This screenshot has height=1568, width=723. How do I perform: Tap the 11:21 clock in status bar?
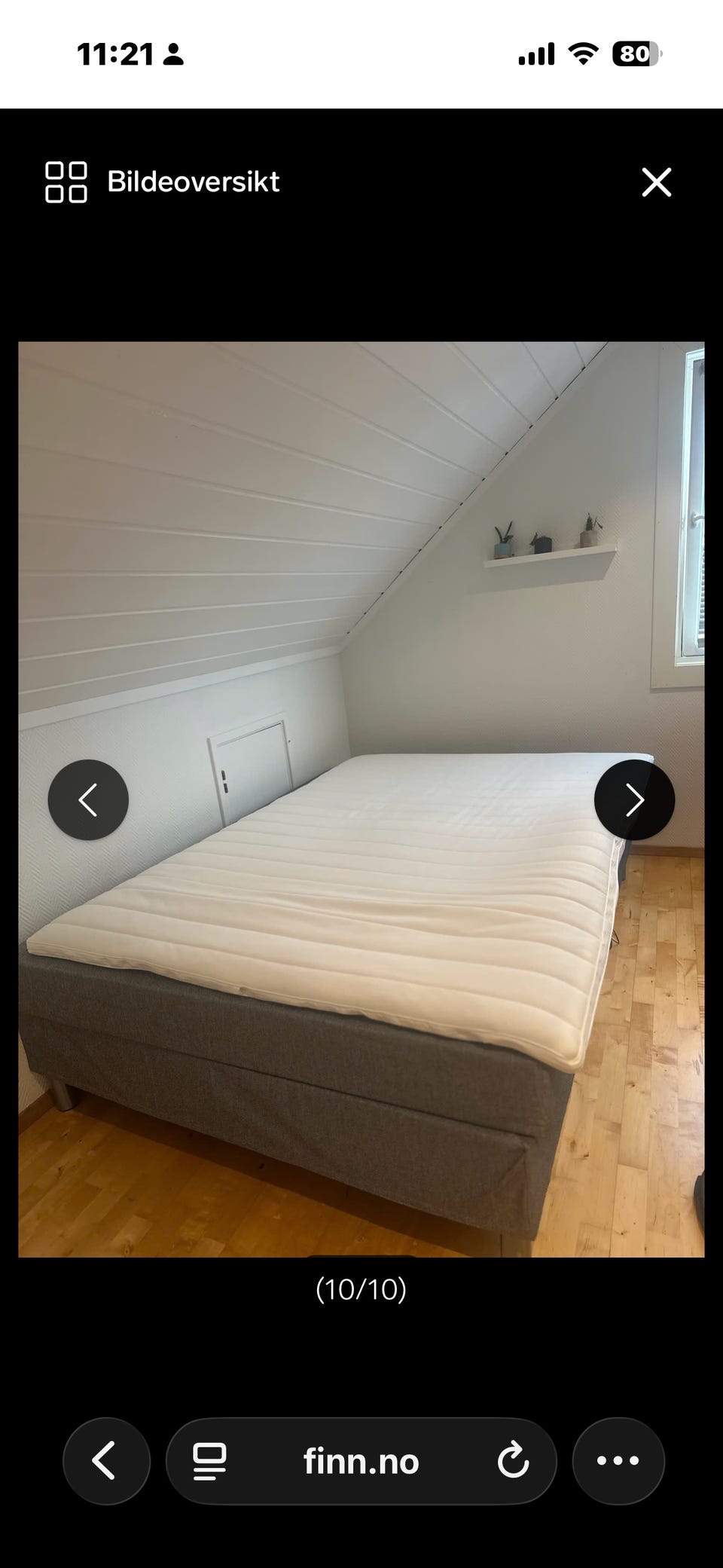point(113,53)
